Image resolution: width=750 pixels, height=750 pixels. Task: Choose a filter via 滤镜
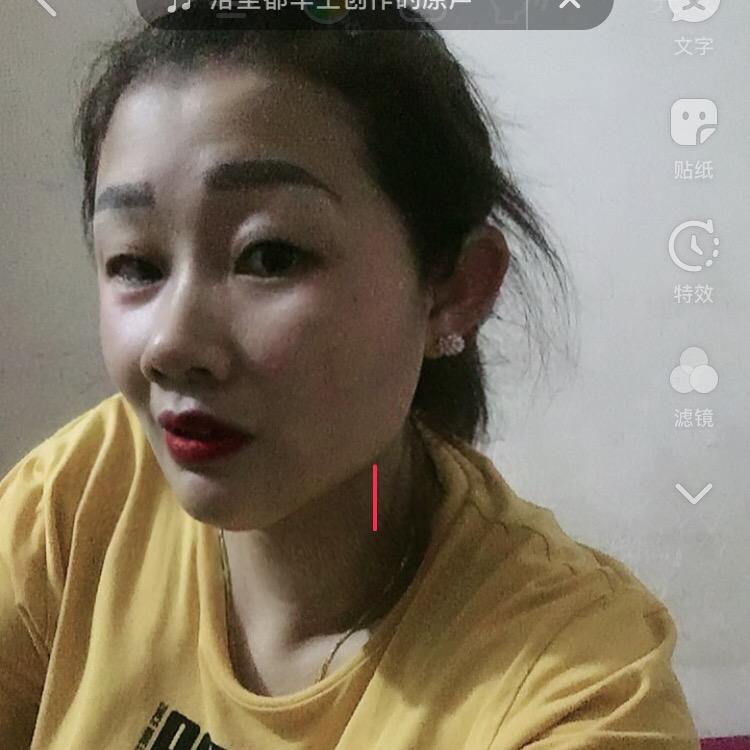tap(693, 386)
